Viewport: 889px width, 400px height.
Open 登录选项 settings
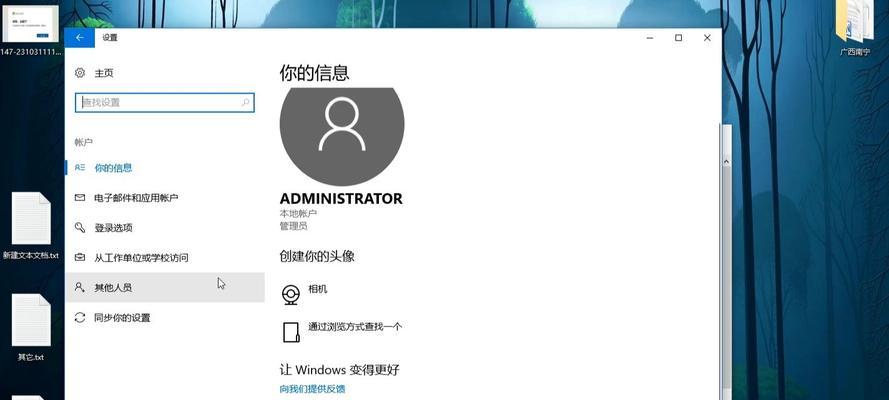tap(113, 228)
